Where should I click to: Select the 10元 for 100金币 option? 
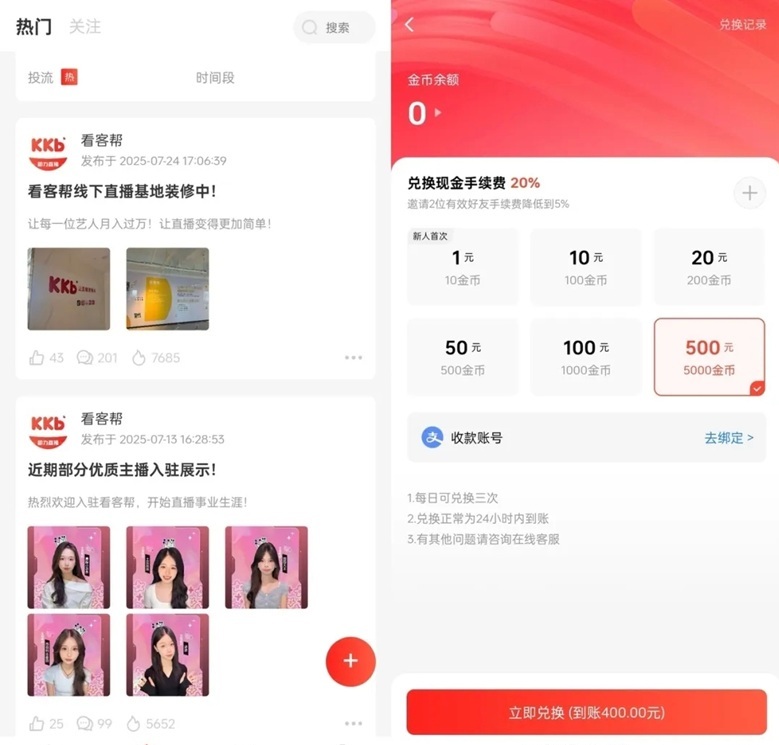click(586, 267)
